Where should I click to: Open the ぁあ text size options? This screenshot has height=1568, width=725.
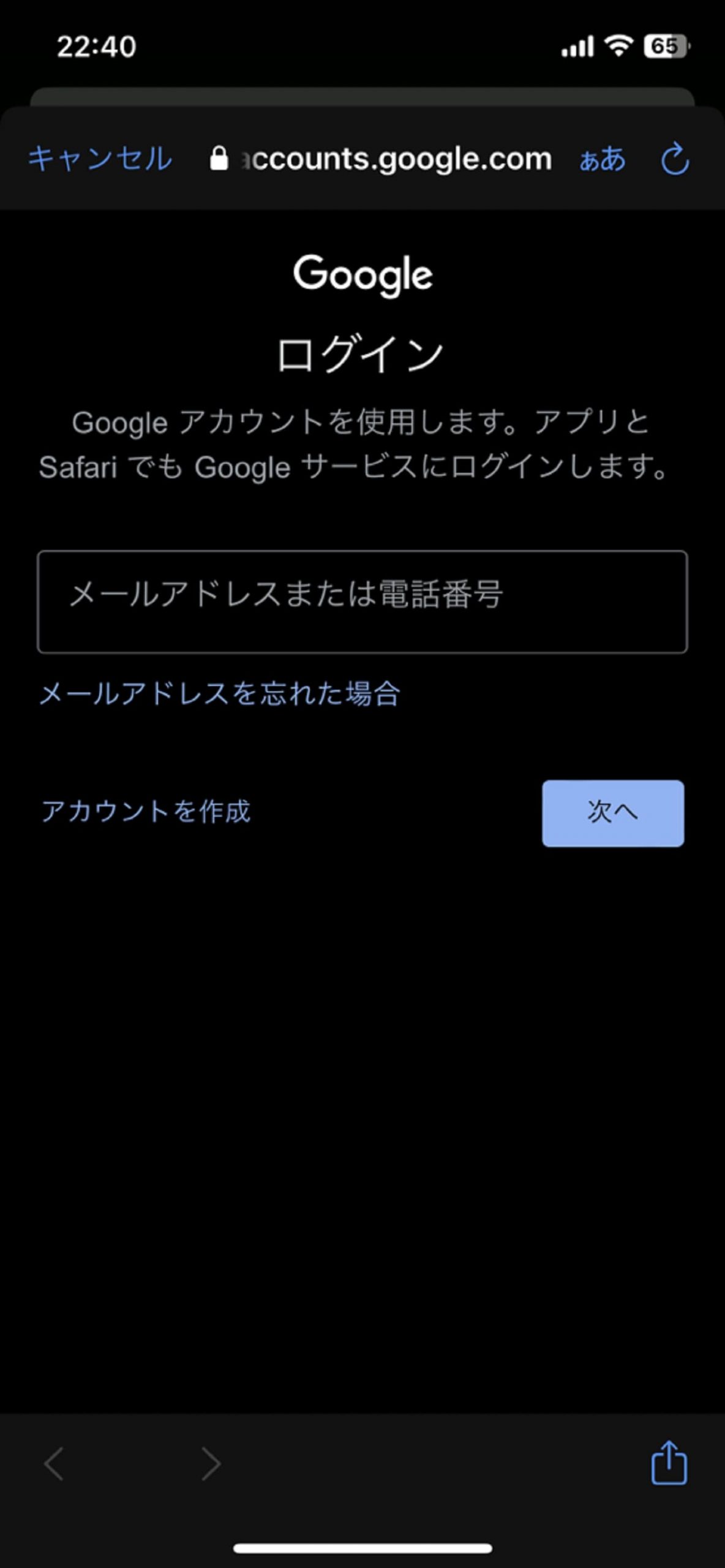point(603,159)
